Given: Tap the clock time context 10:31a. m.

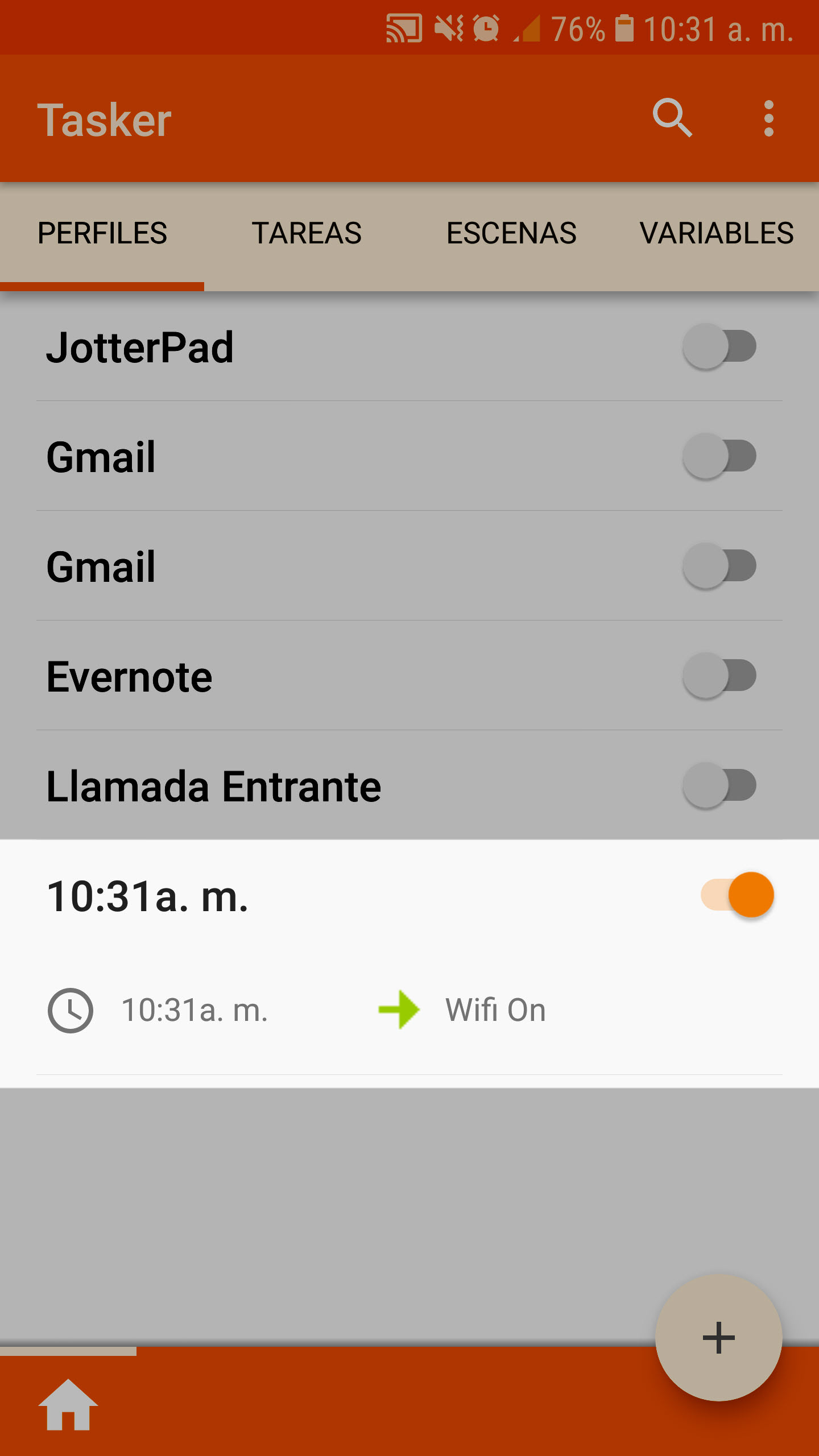Looking at the screenshot, I should pyautogui.click(x=194, y=1011).
